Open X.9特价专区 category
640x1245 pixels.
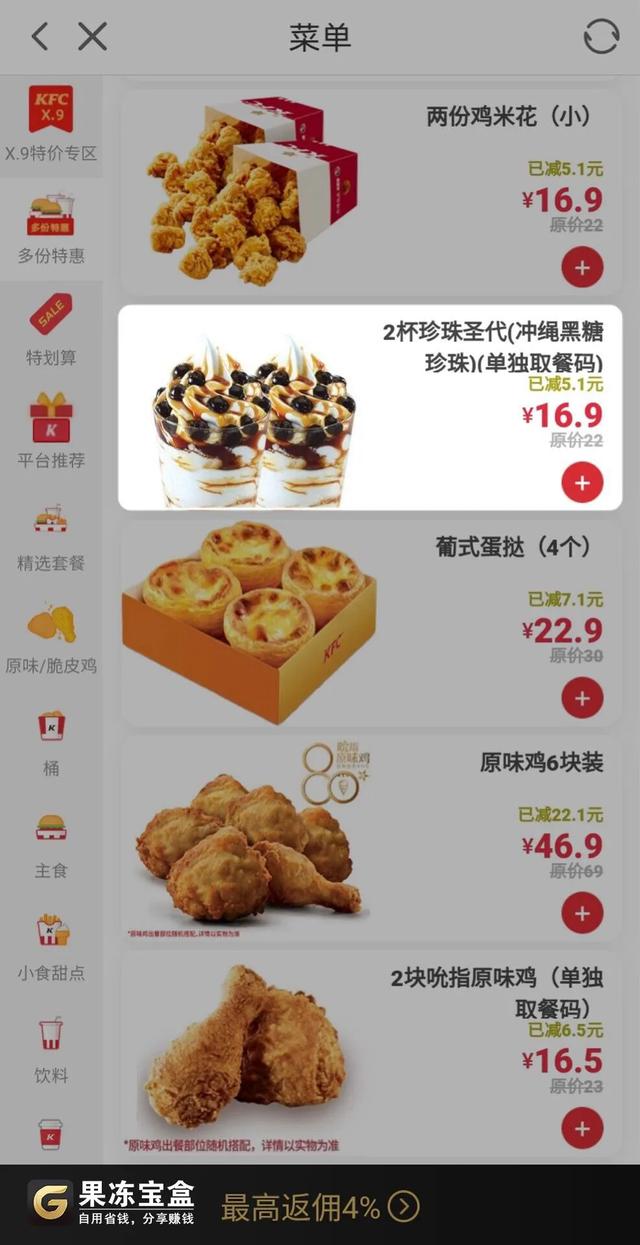pos(51,126)
